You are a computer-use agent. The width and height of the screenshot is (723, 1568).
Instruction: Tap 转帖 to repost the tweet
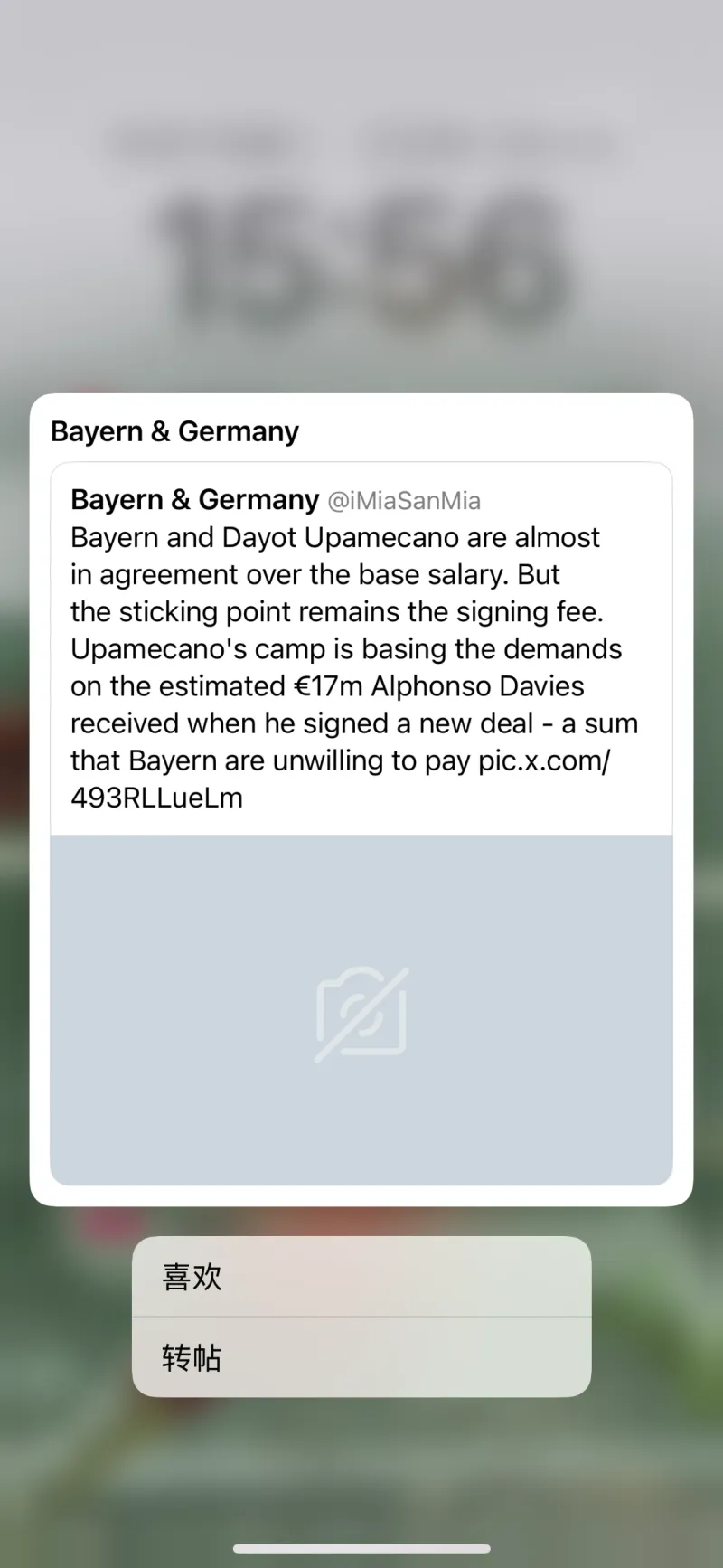click(x=361, y=1356)
